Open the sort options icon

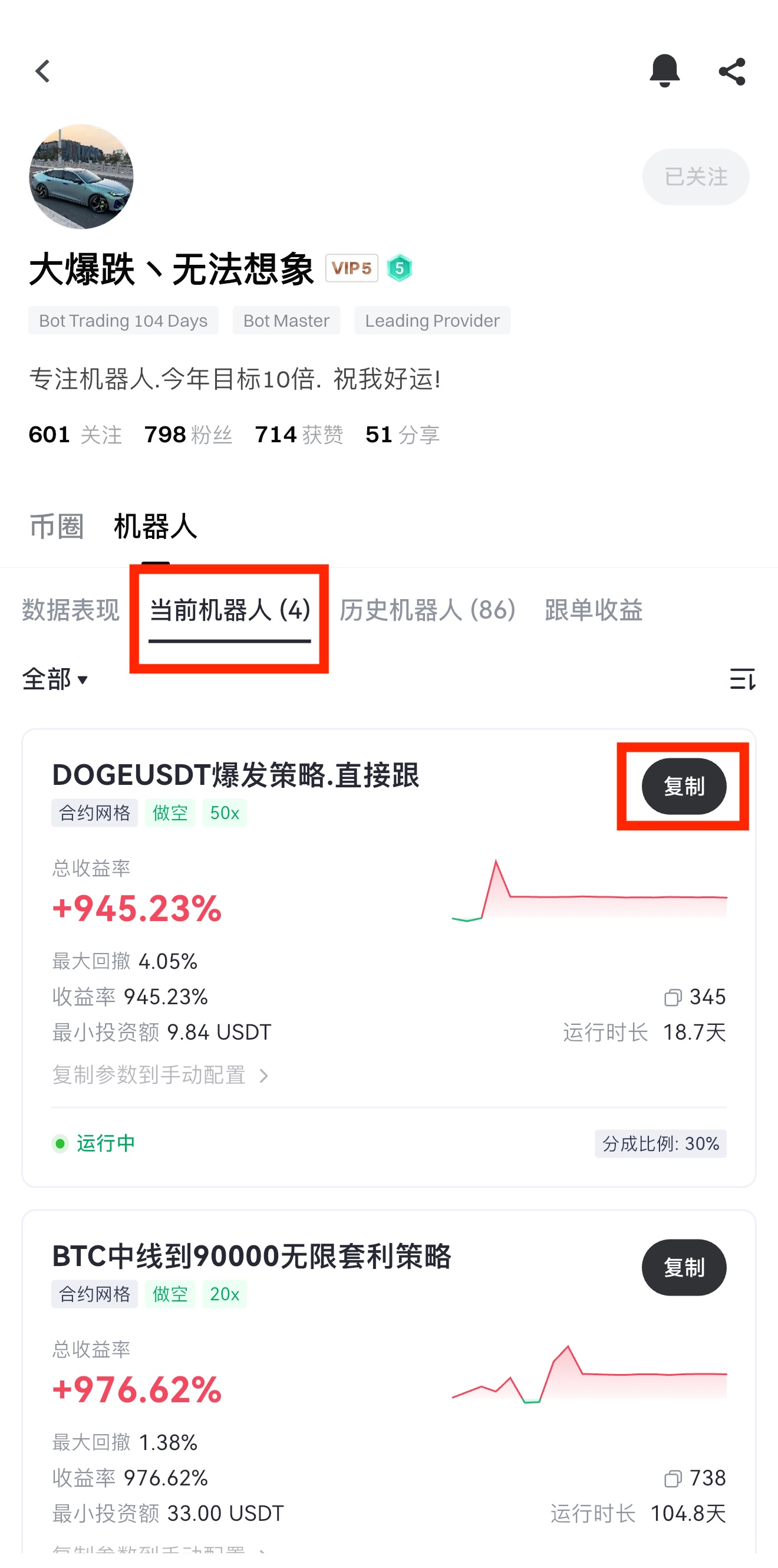pos(742,679)
